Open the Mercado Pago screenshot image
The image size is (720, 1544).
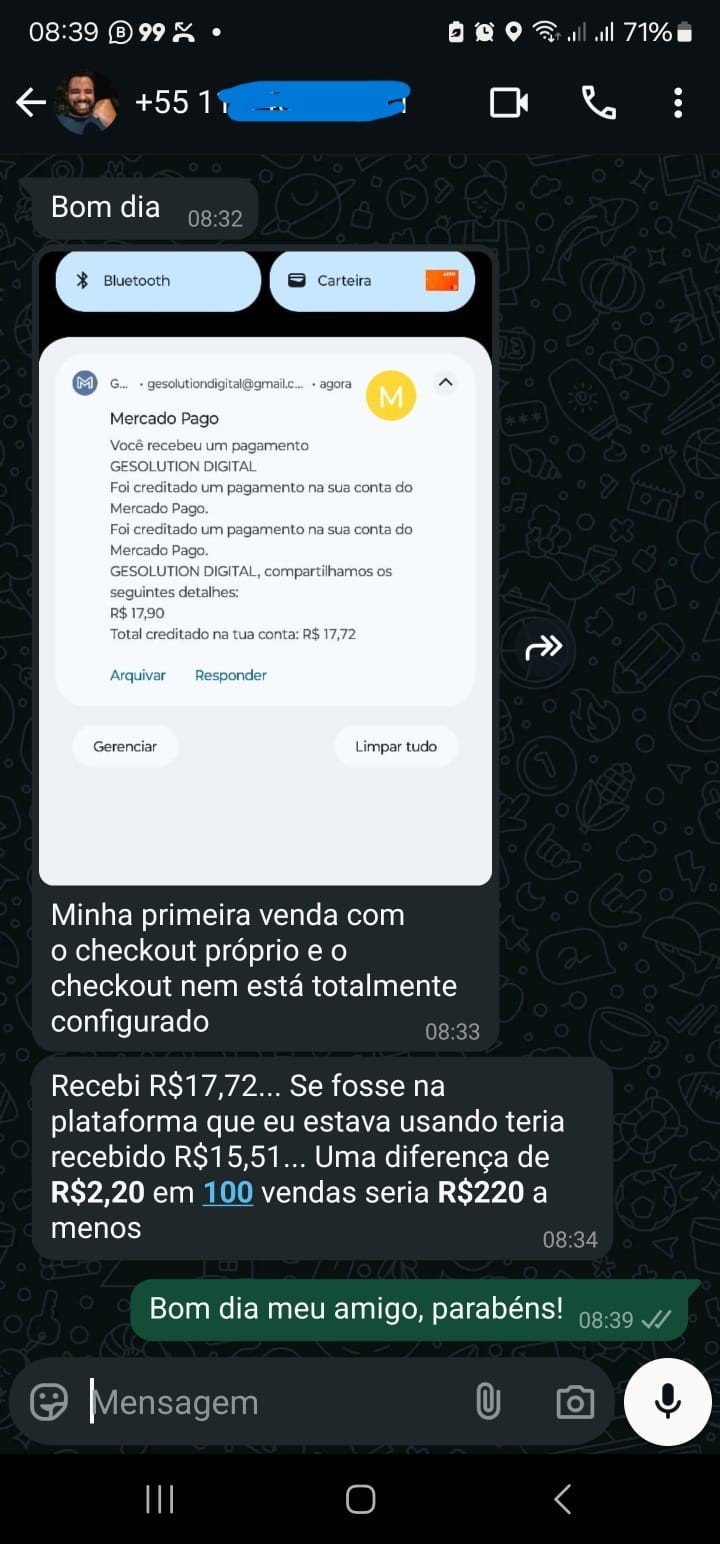(265, 565)
